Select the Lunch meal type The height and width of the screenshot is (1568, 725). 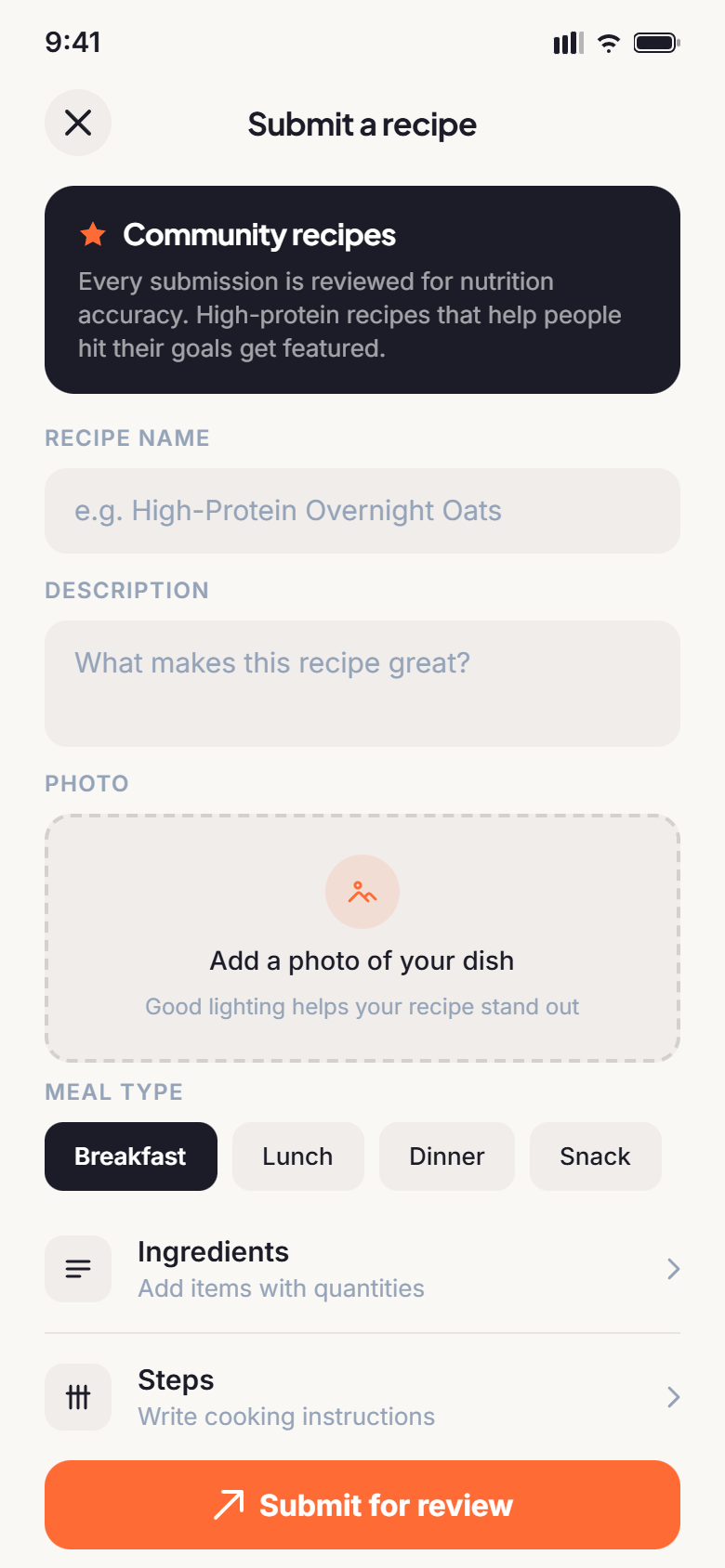297,1156
